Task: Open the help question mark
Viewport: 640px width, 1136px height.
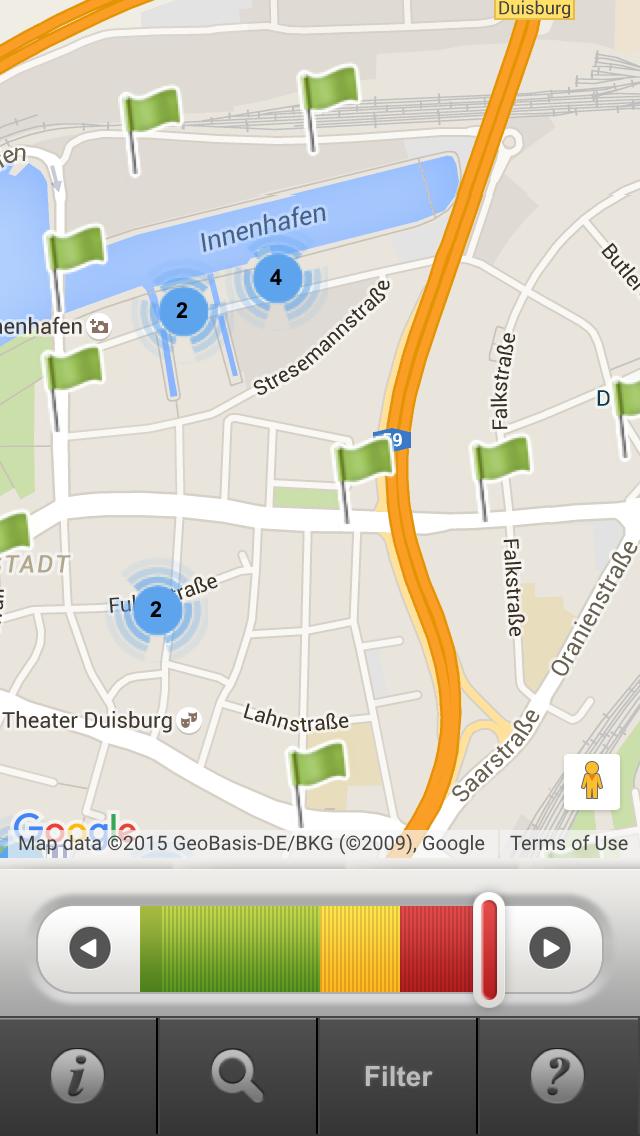Action: [x=558, y=1077]
